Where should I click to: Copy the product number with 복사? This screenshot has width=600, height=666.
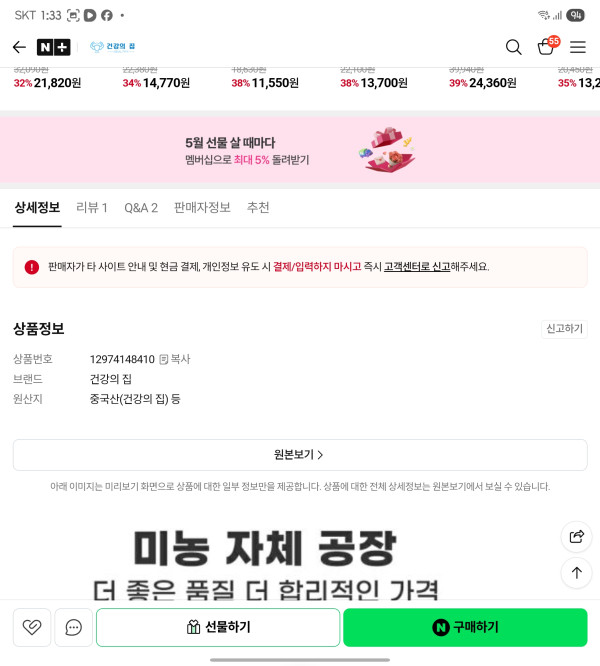[x=175, y=359]
